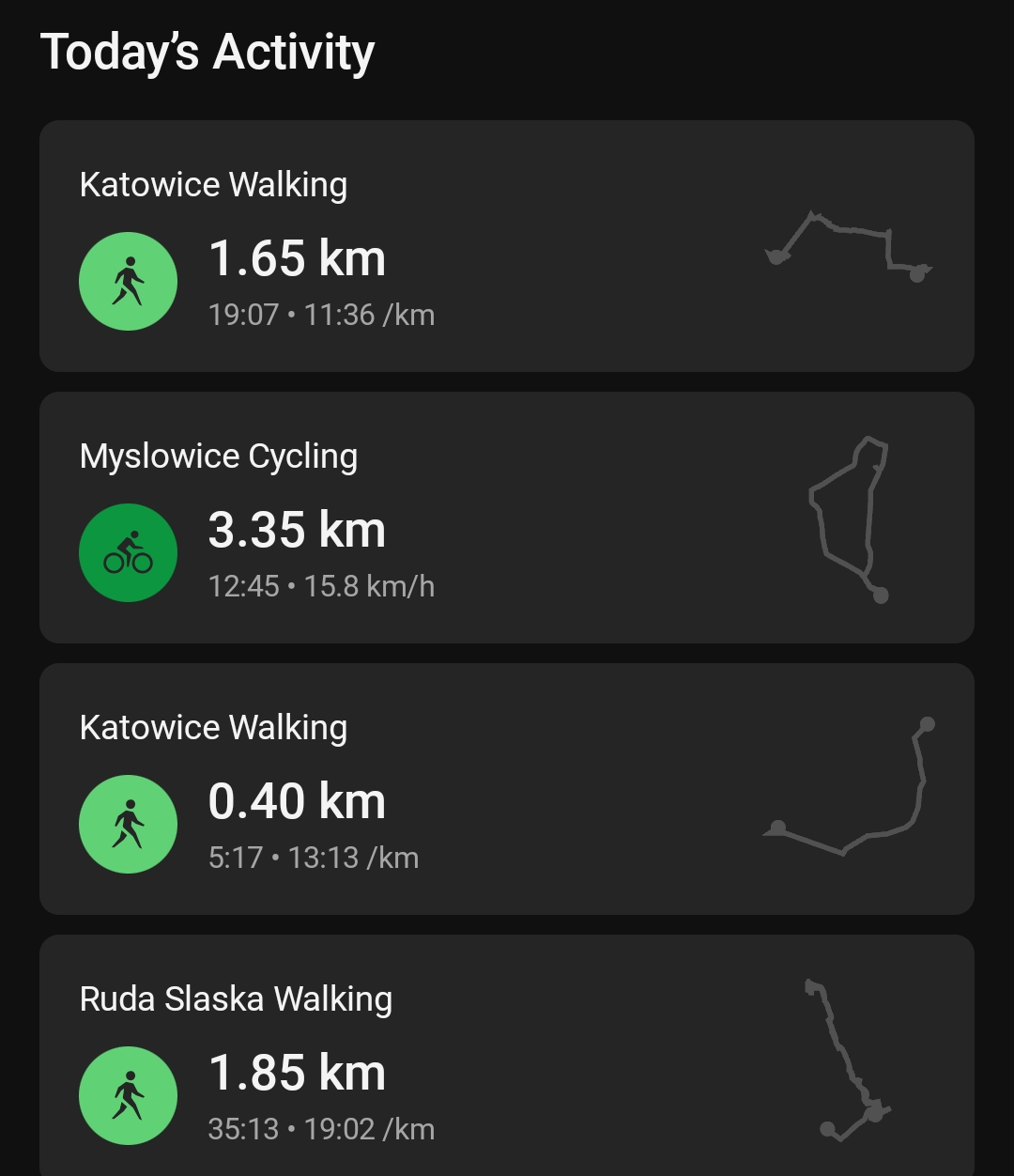Open the 1.65 km Katowice Walking activity
Screen dimensions: 1014x1176
pos(507,246)
